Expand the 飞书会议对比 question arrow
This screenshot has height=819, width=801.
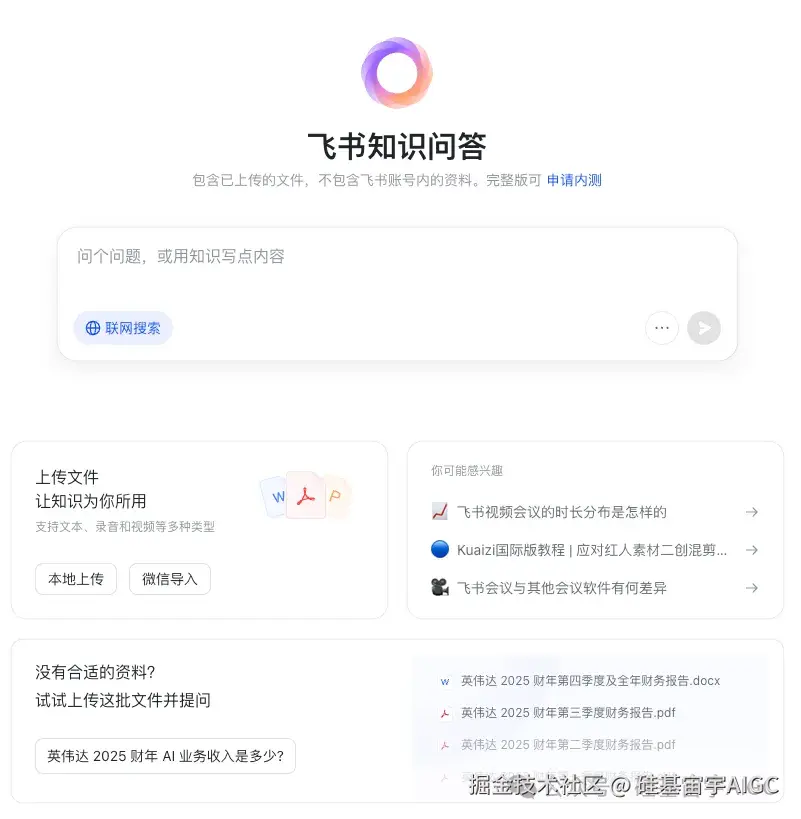click(752, 588)
